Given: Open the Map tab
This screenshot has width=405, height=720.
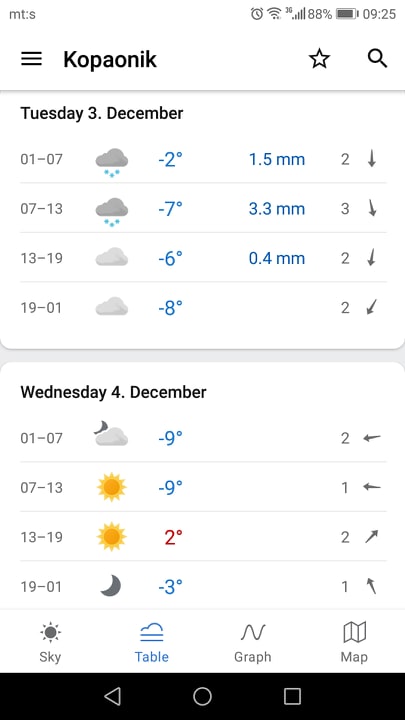Looking at the screenshot, I should pos(354,642).
